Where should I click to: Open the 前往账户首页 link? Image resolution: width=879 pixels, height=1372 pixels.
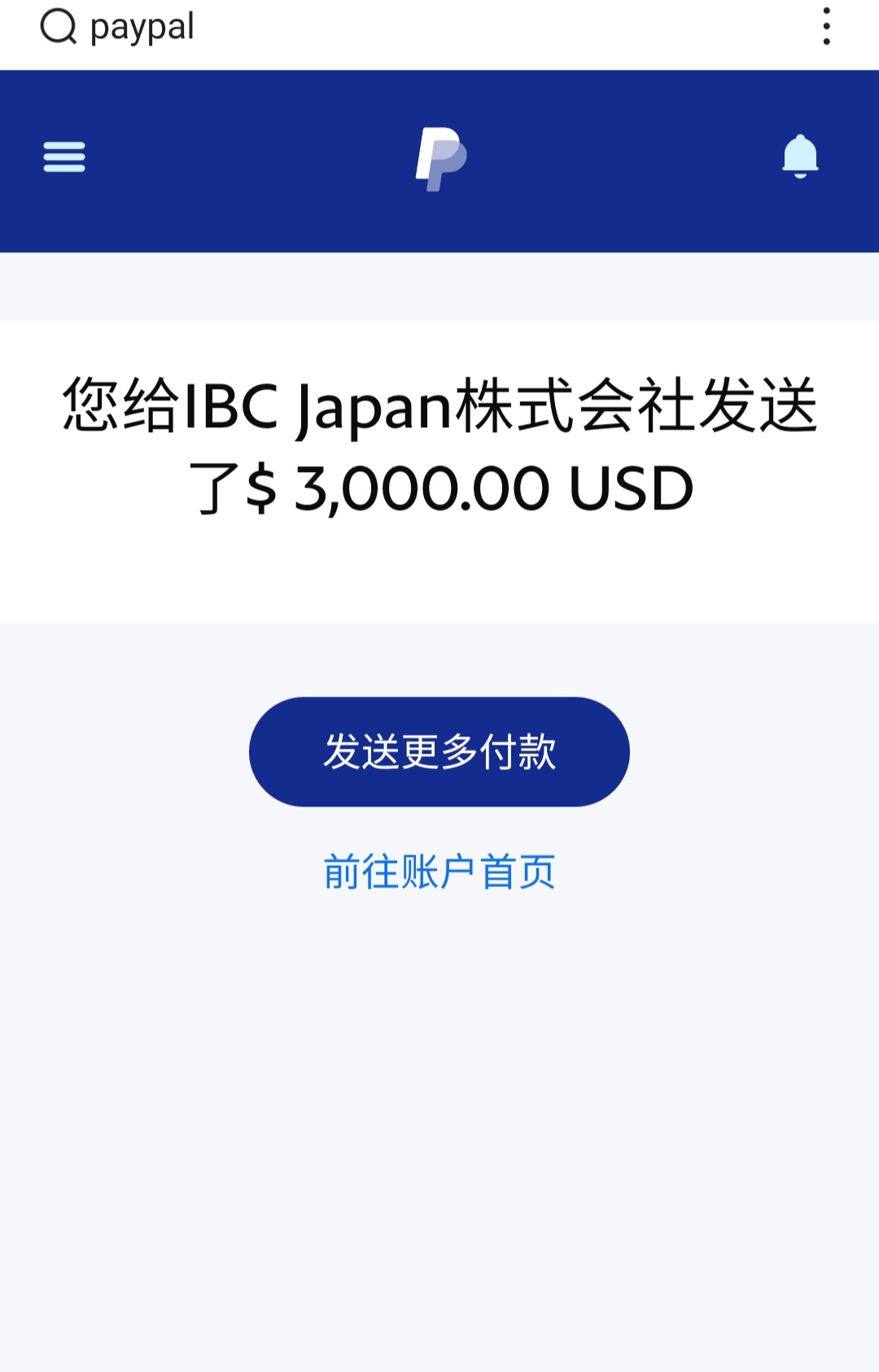point(439,872)
